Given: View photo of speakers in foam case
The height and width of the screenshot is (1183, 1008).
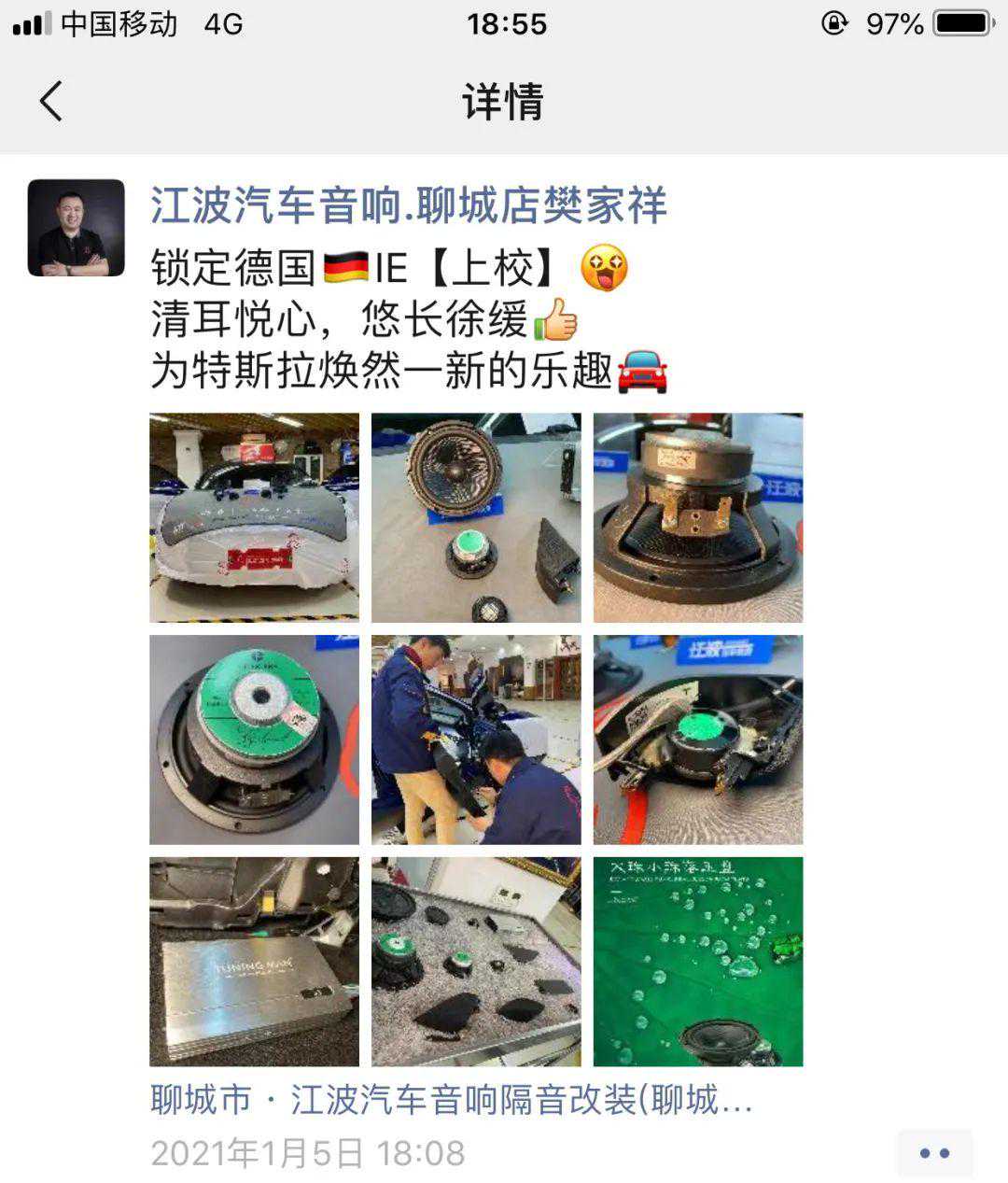Looking at the screenshot, I should click(476, 962).
